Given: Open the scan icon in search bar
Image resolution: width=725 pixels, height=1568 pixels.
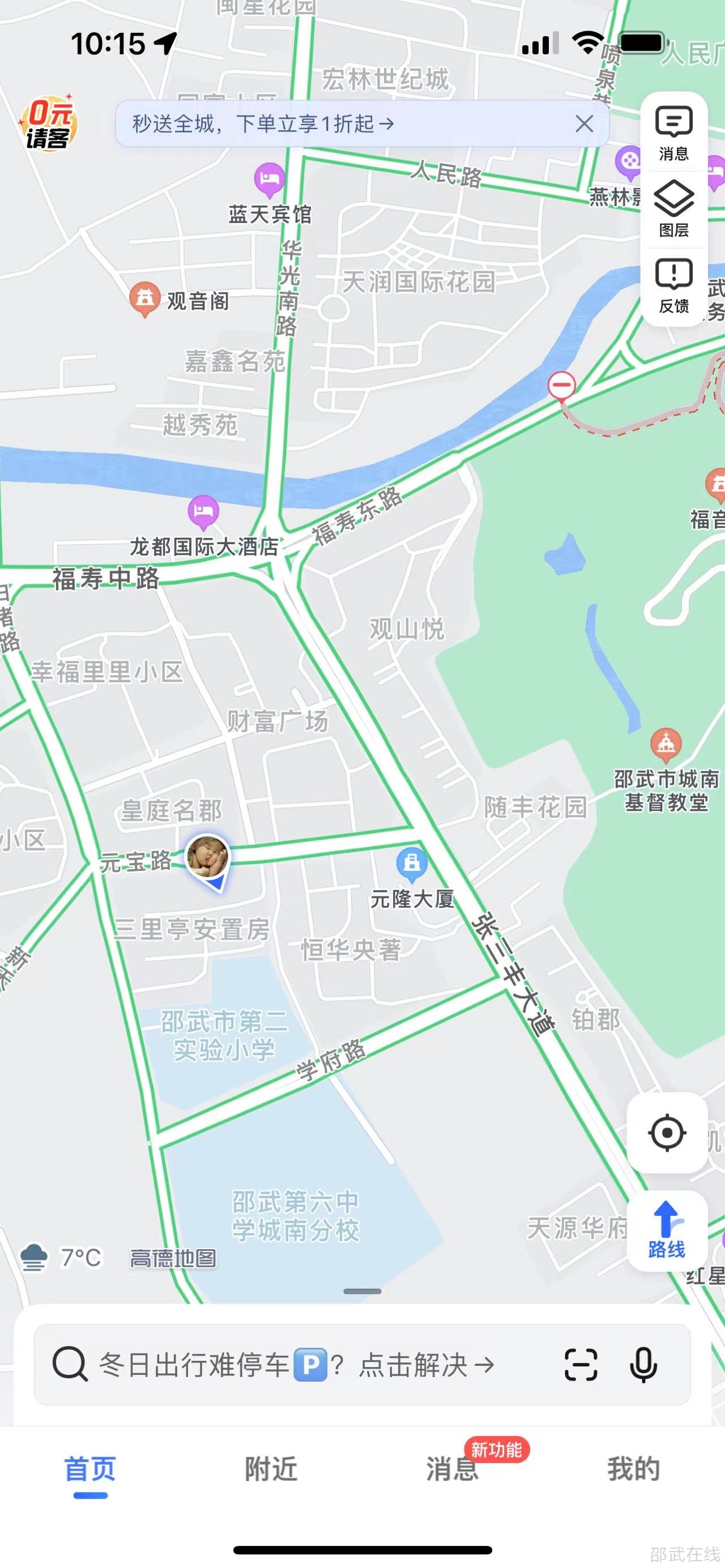Looking at the screenshot, I should [581, 1365].
